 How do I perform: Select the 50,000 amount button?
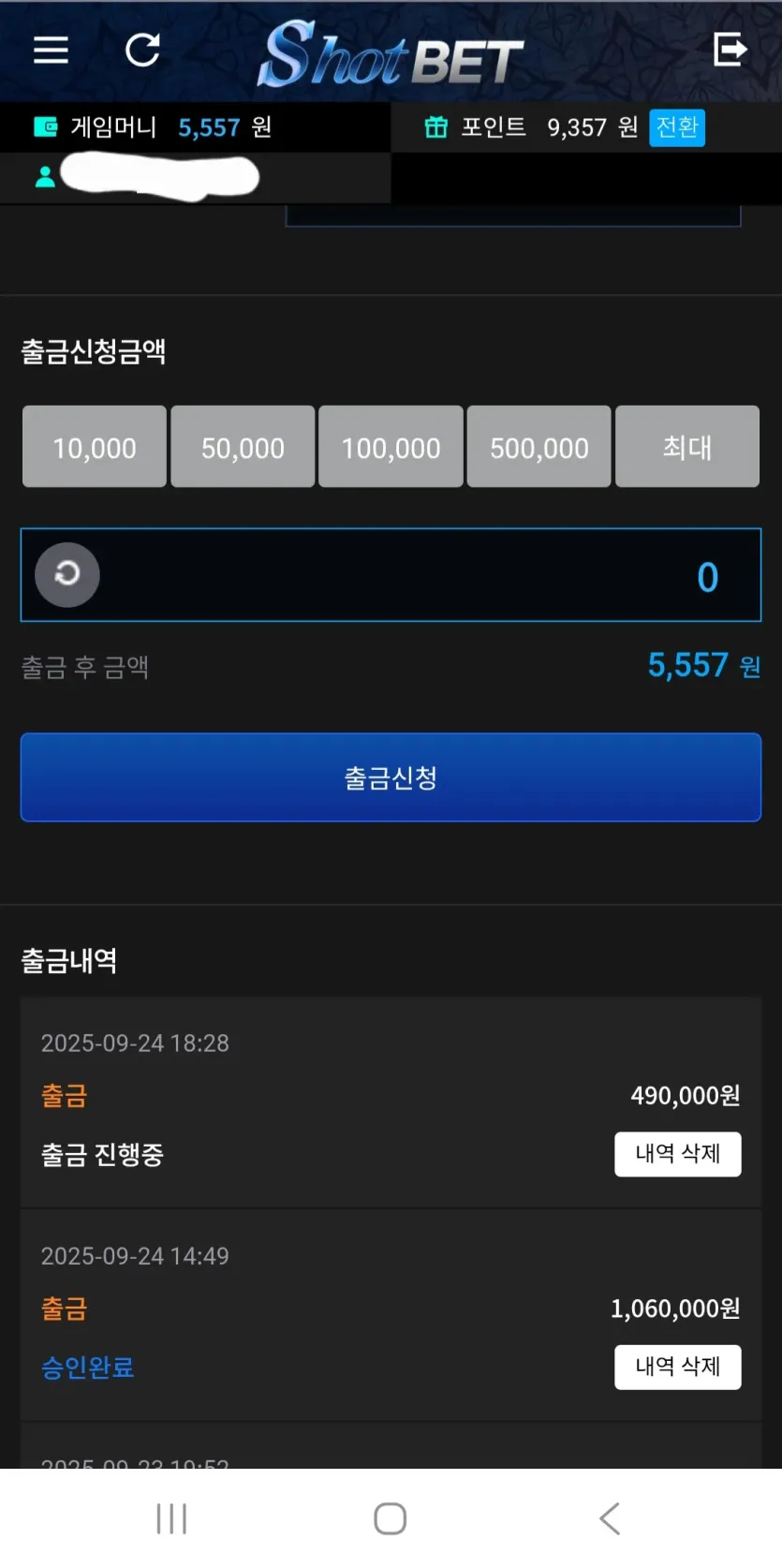coord(243,447)
